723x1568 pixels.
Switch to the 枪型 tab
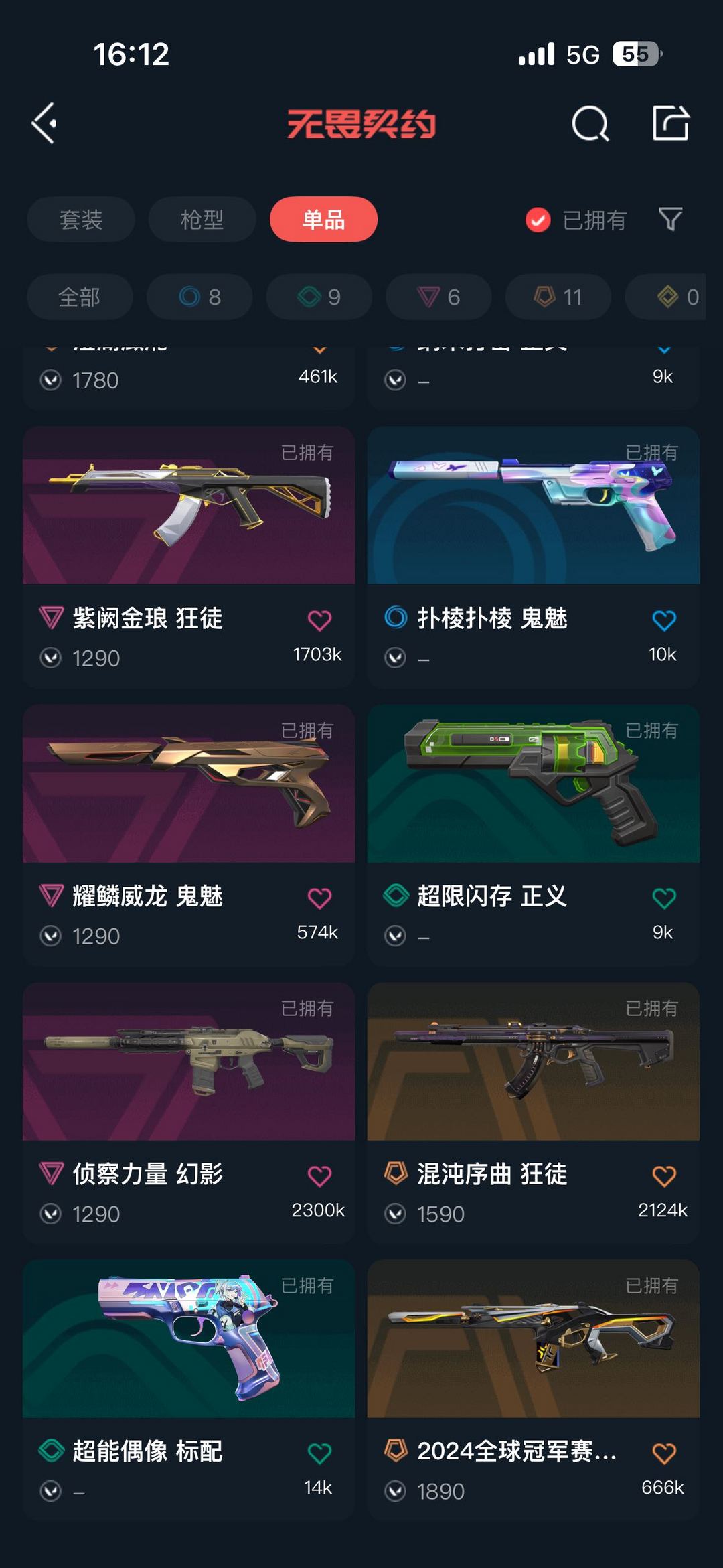202,220
